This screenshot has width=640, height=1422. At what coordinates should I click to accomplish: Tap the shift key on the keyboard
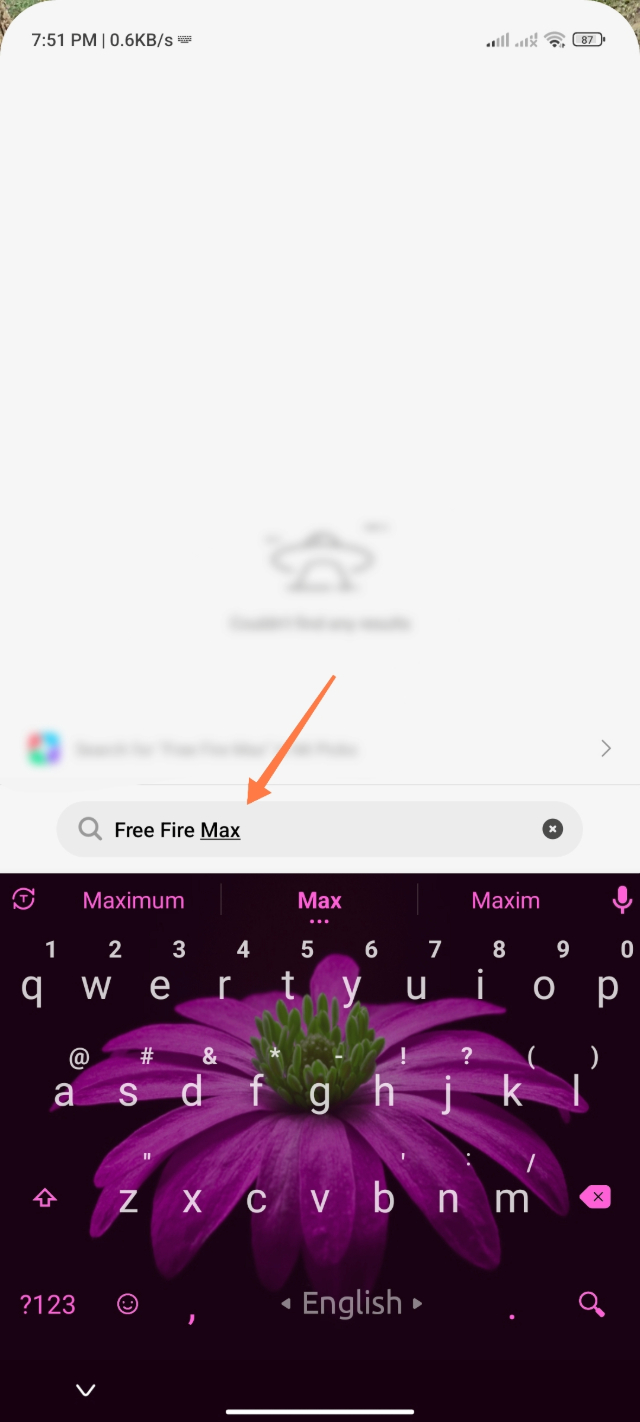[x=45, y=1198]
